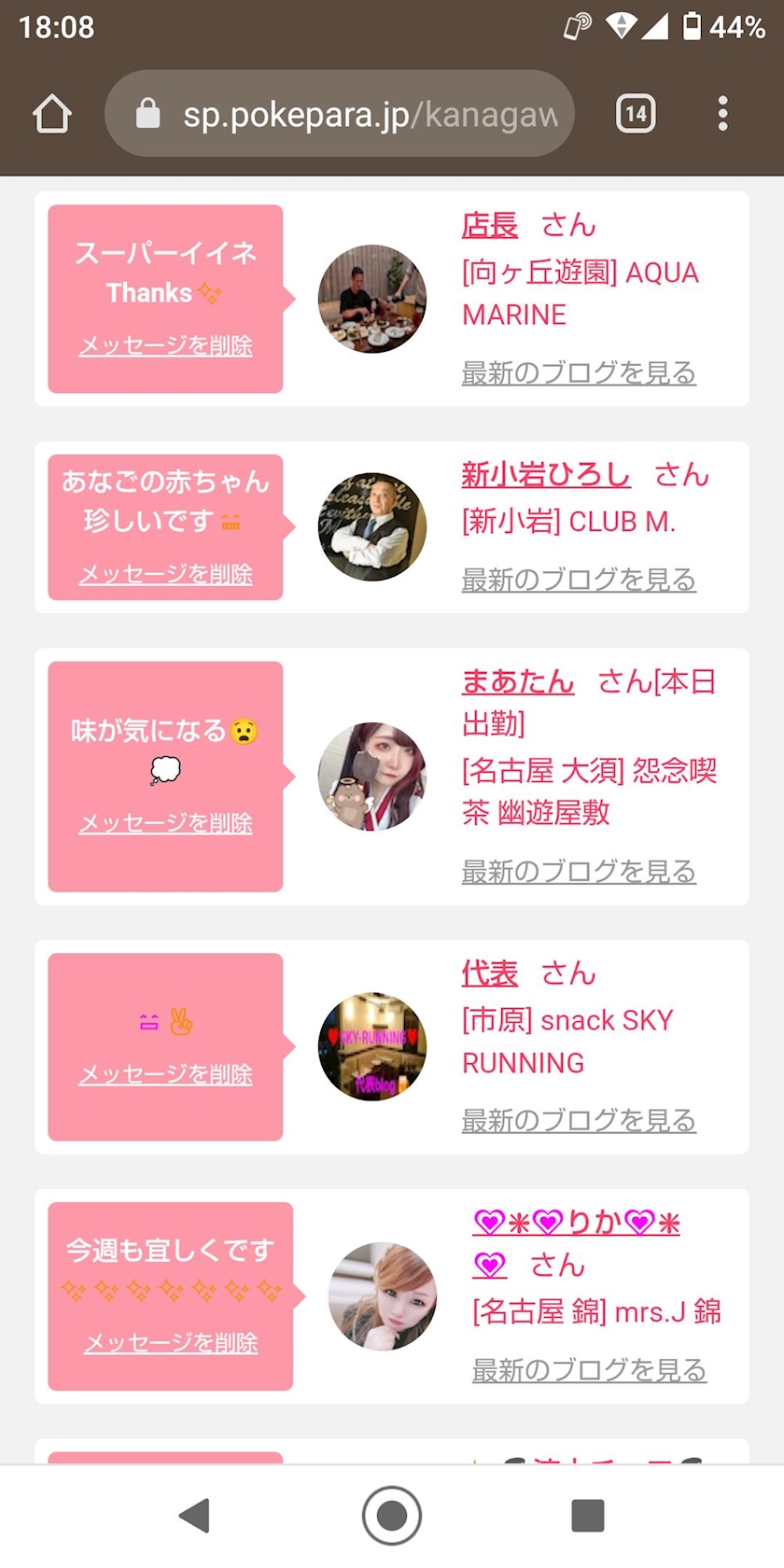Delete the スーパーイイネ Thanks message
Screen dimensions: 784x1568
click(165, 345)
